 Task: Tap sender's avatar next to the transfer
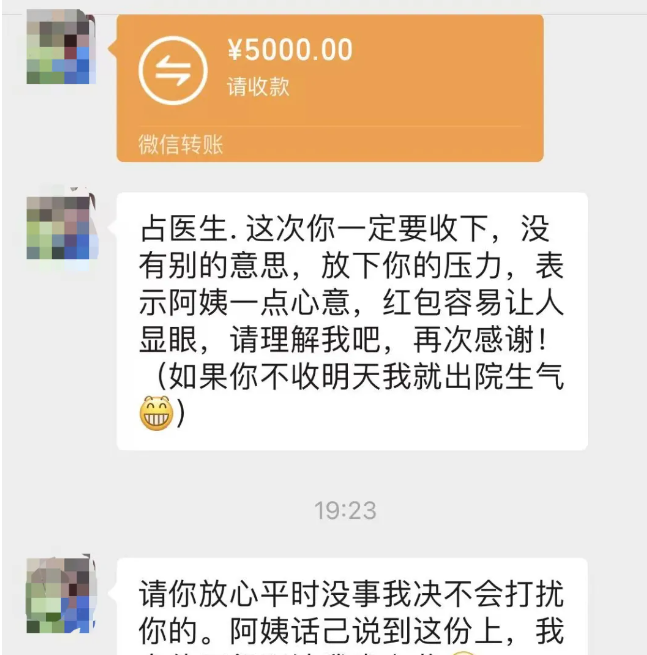coord(60,46)
